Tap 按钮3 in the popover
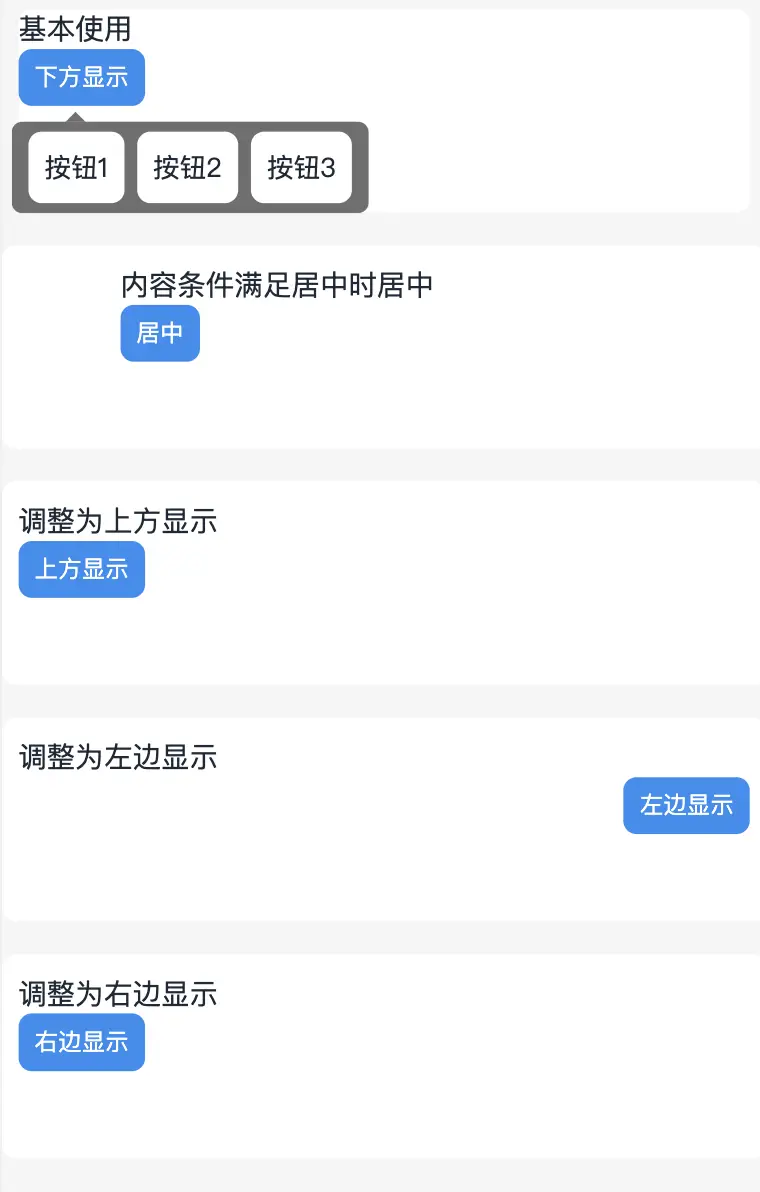Viewport: 760px width, 1192px height. (x=301, y=167)
